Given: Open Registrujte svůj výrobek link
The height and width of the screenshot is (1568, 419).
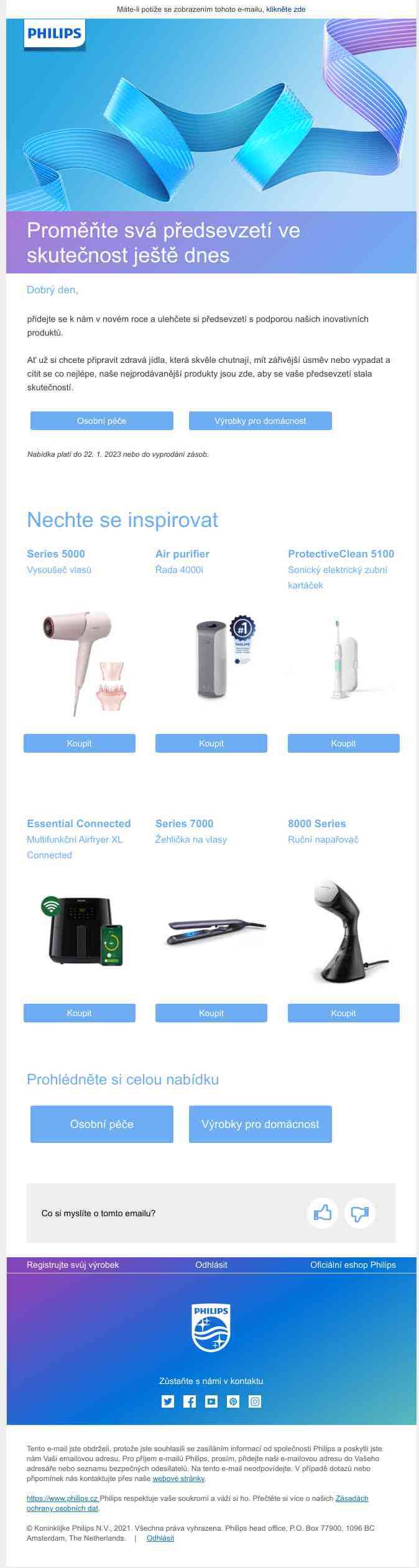Looking at the screenshot, I should (73, 1265).
